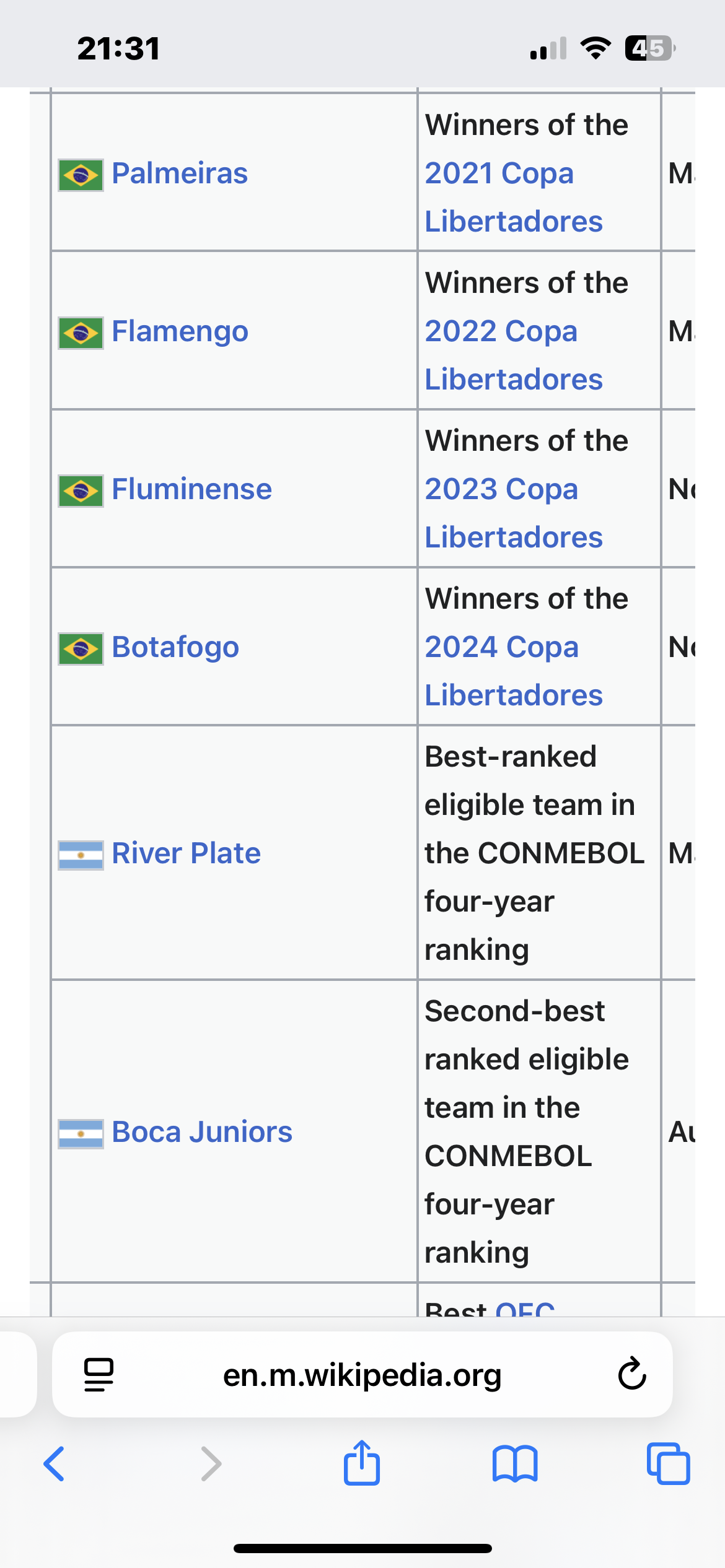Share this page
725x1568 pixels.
pyautogui.click(x=362, y=1462)
